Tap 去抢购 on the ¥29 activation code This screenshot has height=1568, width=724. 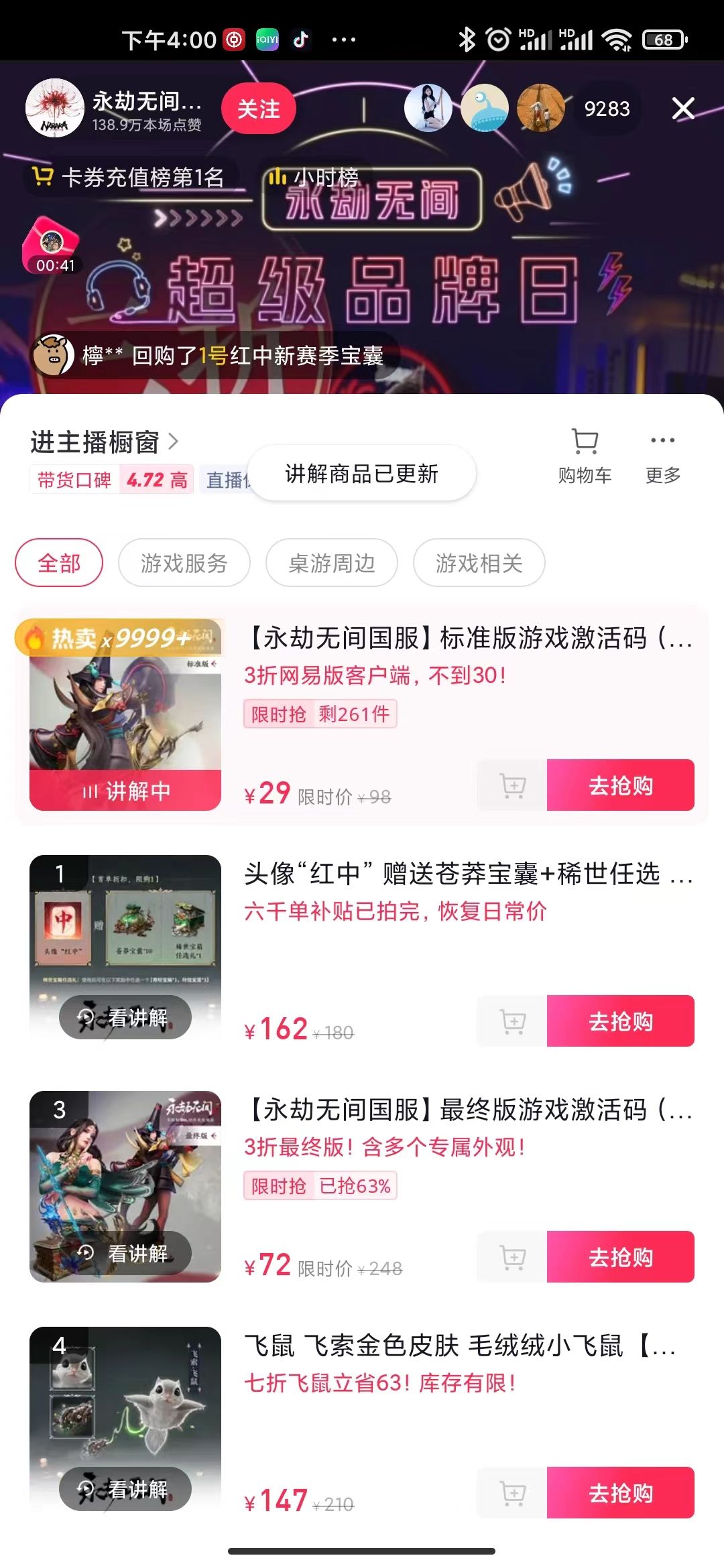621,787
